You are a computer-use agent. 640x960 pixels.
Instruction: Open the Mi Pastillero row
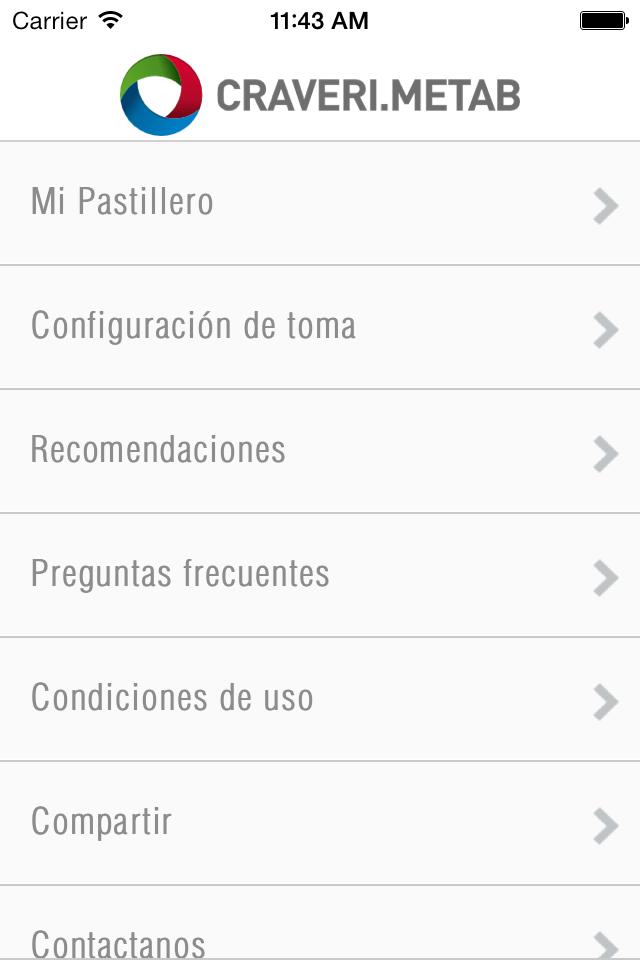coord(320,203)
